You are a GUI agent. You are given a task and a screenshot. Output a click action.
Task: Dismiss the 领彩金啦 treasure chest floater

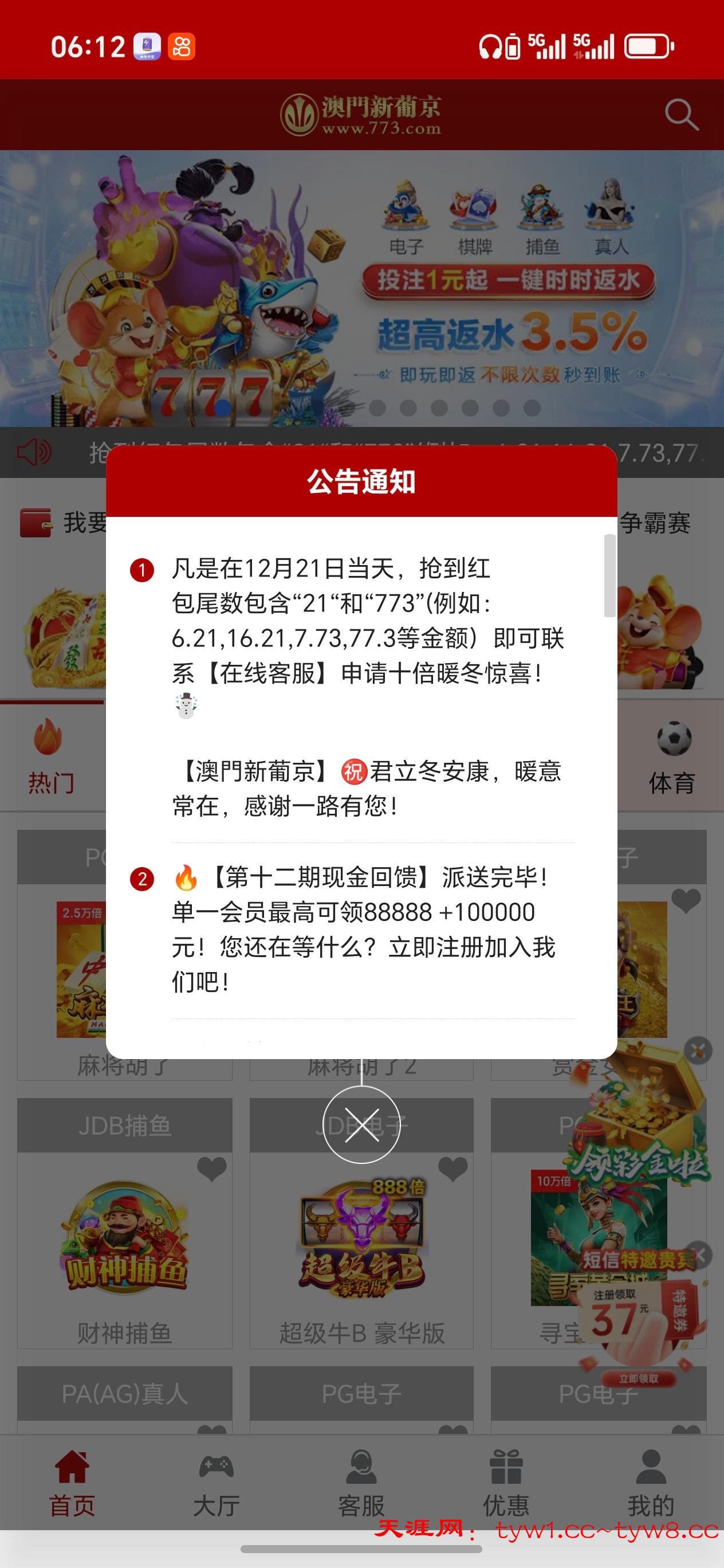coord(698,1050)
